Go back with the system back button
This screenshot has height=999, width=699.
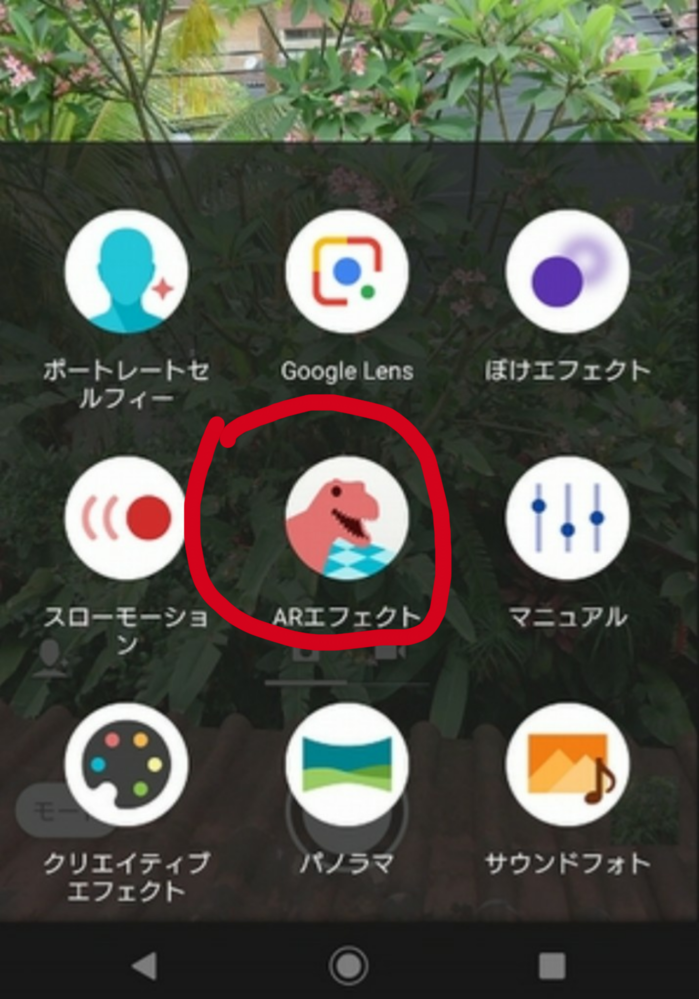[x=144, y=965]
